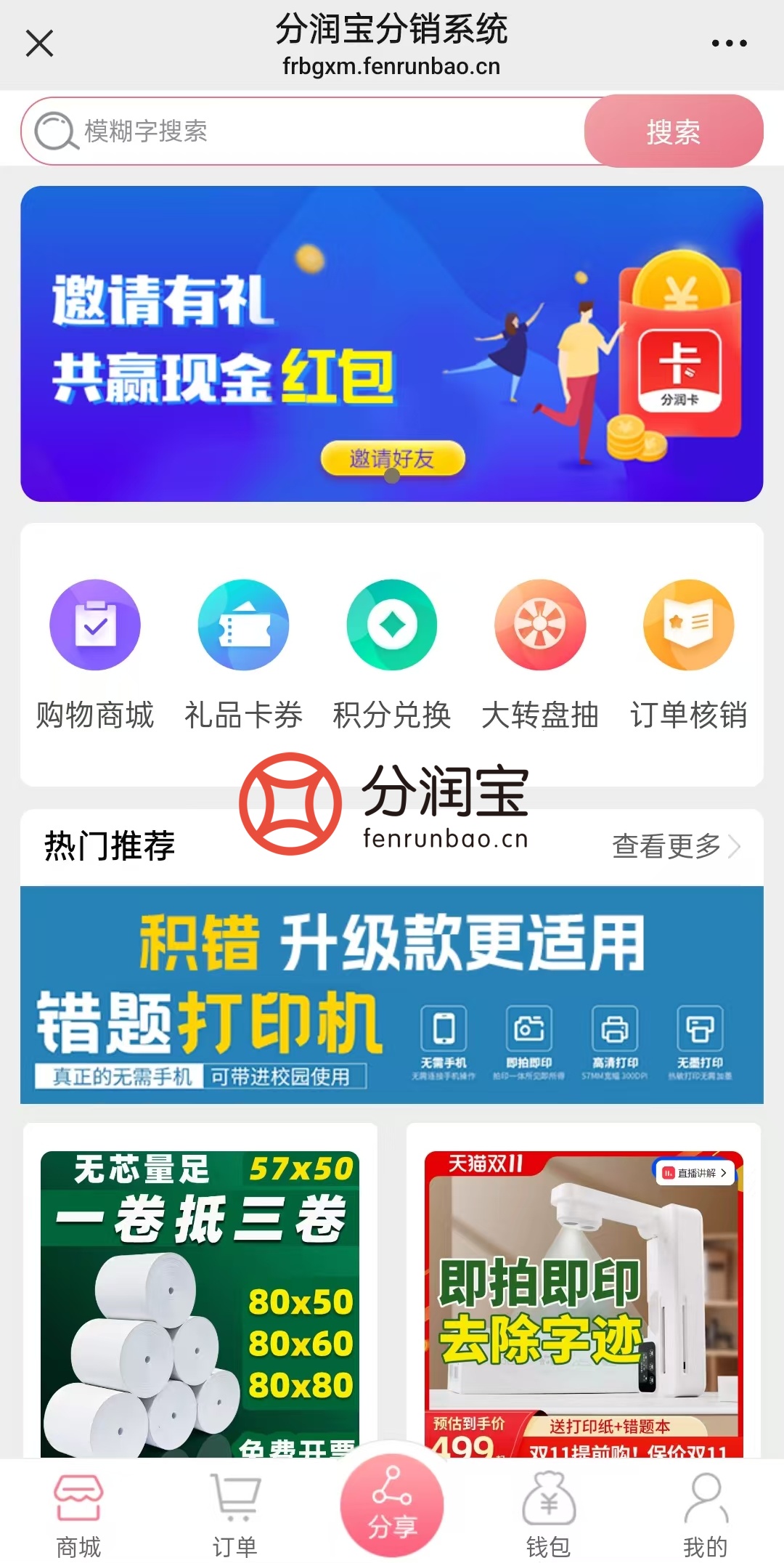Viewport: 784px width, 1563px height.
Task: Select the active carousel indicator dot
Action: point(392,476)
